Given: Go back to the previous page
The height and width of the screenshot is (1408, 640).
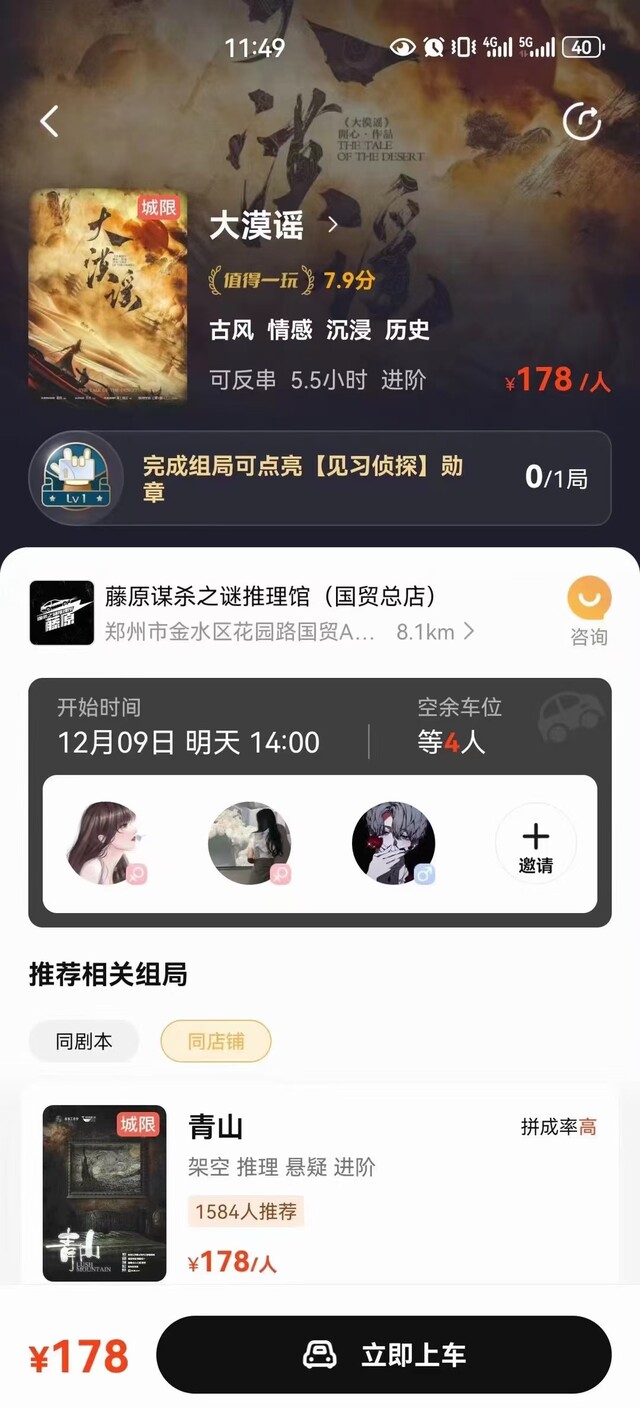Looking at the screenshot, I should click(x=49, y=121).
